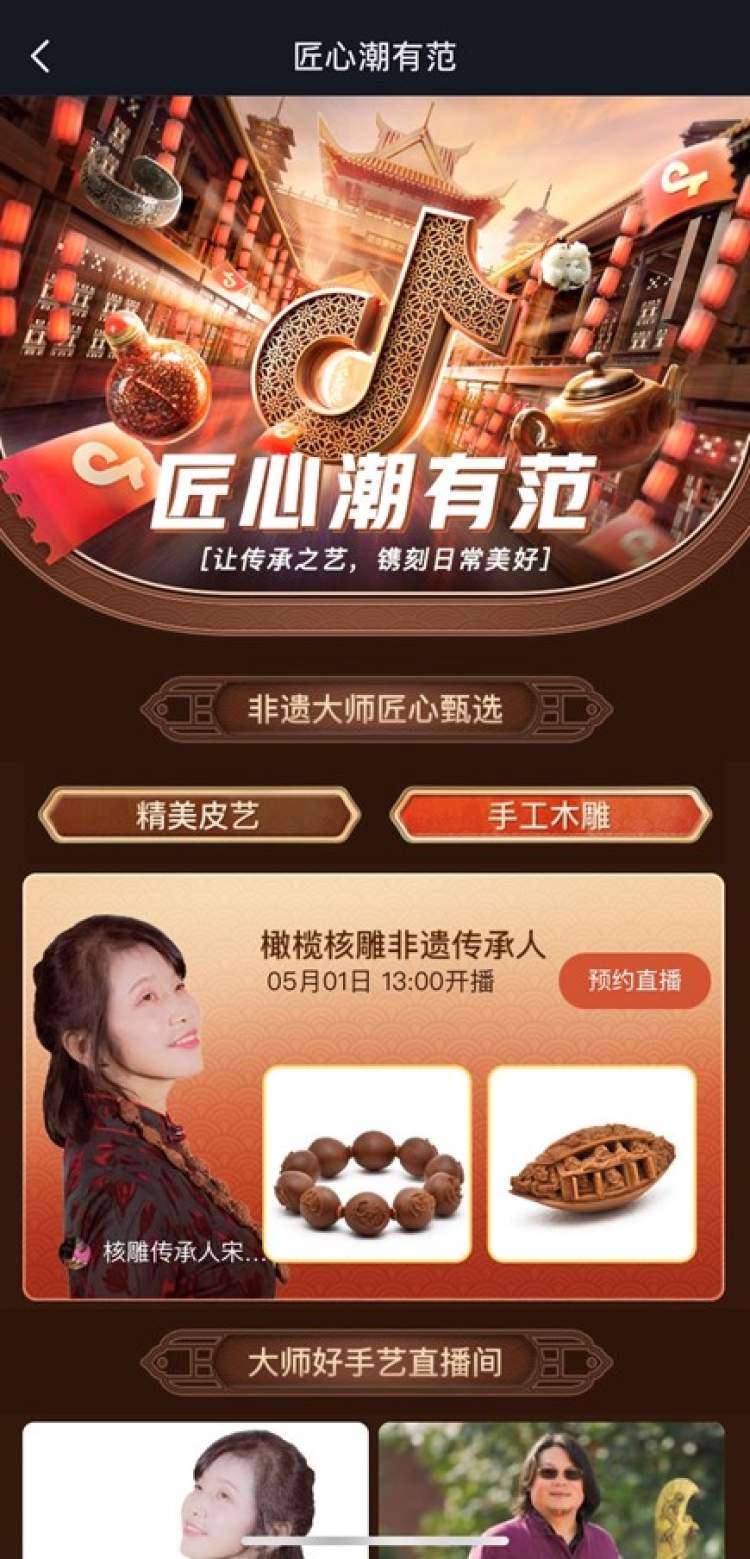Select the 手工木雕 tab
The height and width of the screenshot is (1559, 750).
[x=550, y=815]
